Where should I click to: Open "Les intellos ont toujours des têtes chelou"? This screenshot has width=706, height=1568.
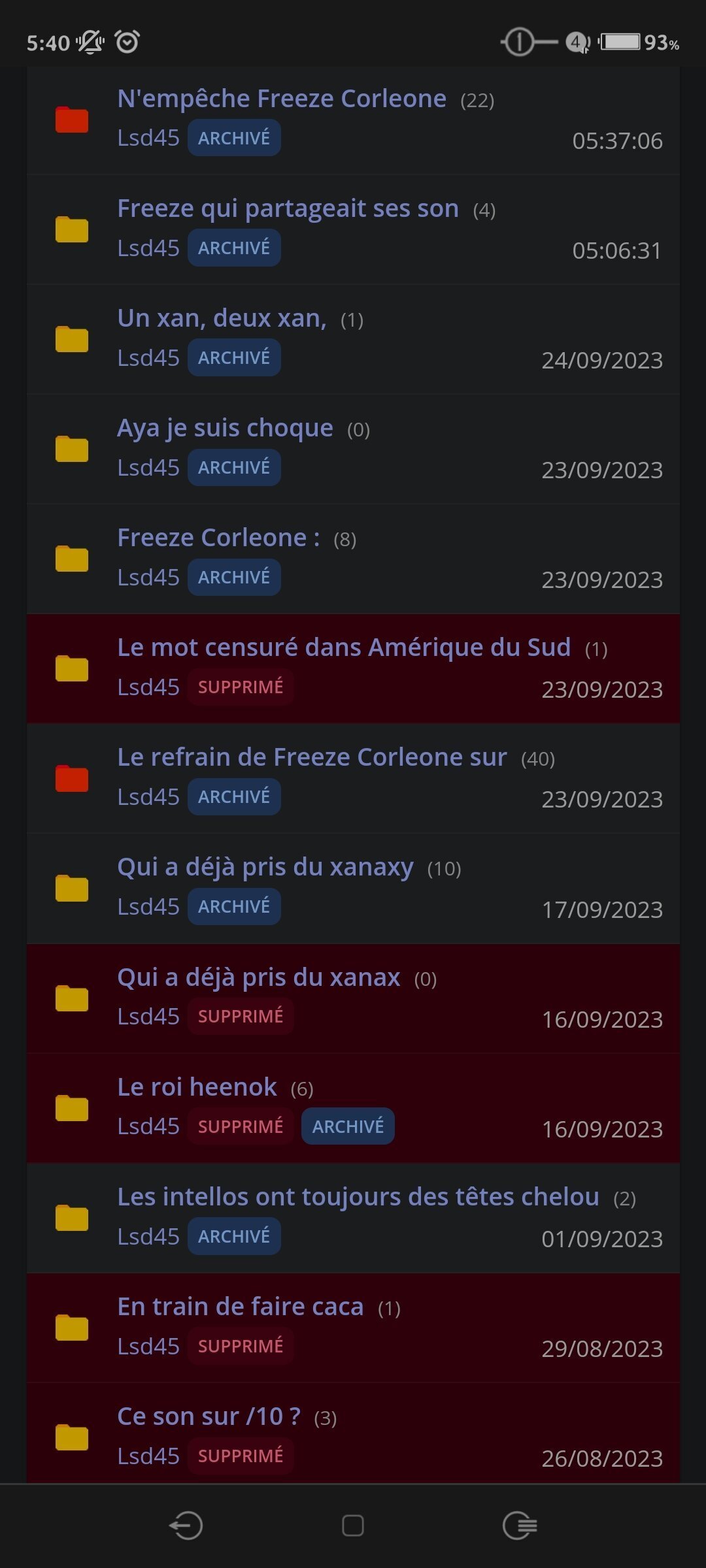point(358,1198)
